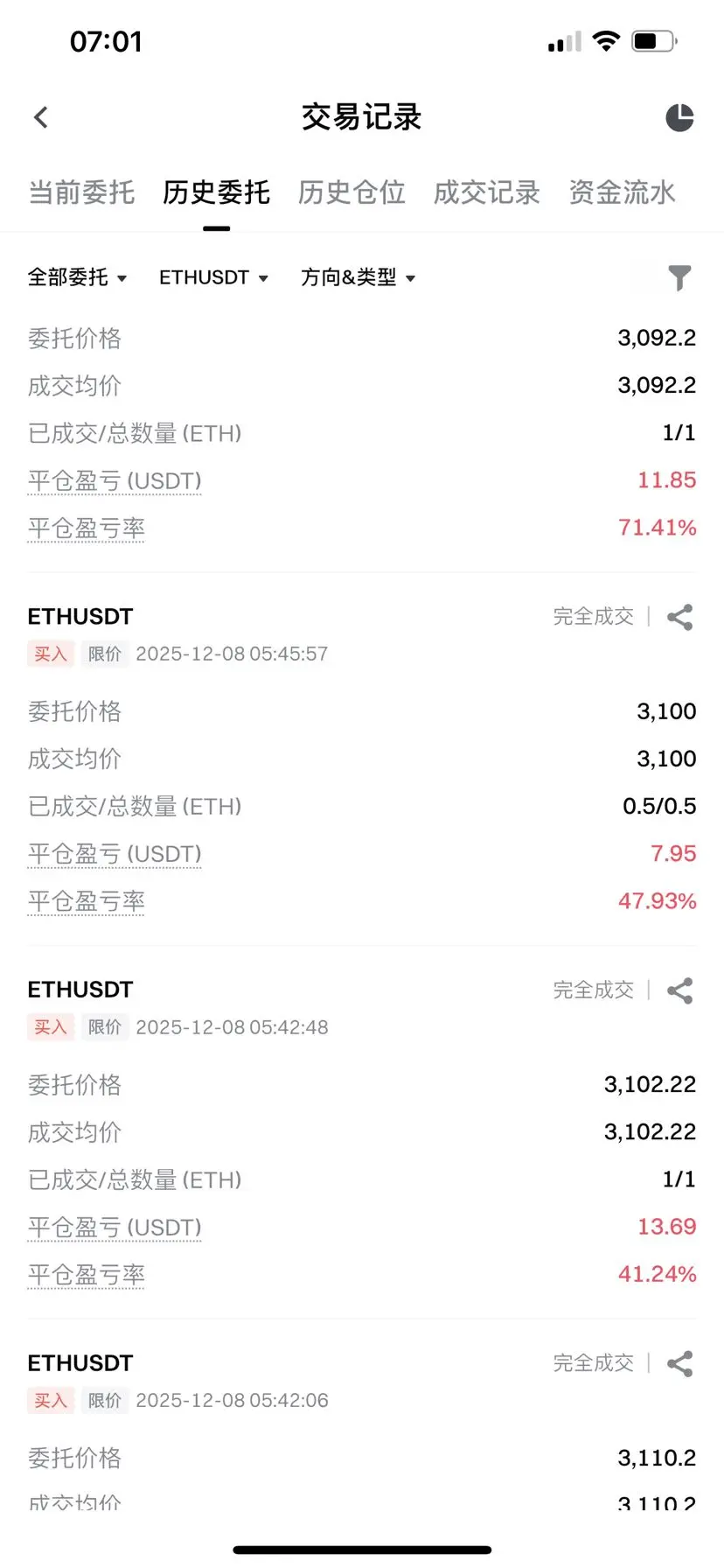Viewport: 724px width, 1568px height.
Task: Expand the 方向&类型 dropdown
Action: click(x=358, y=277)
